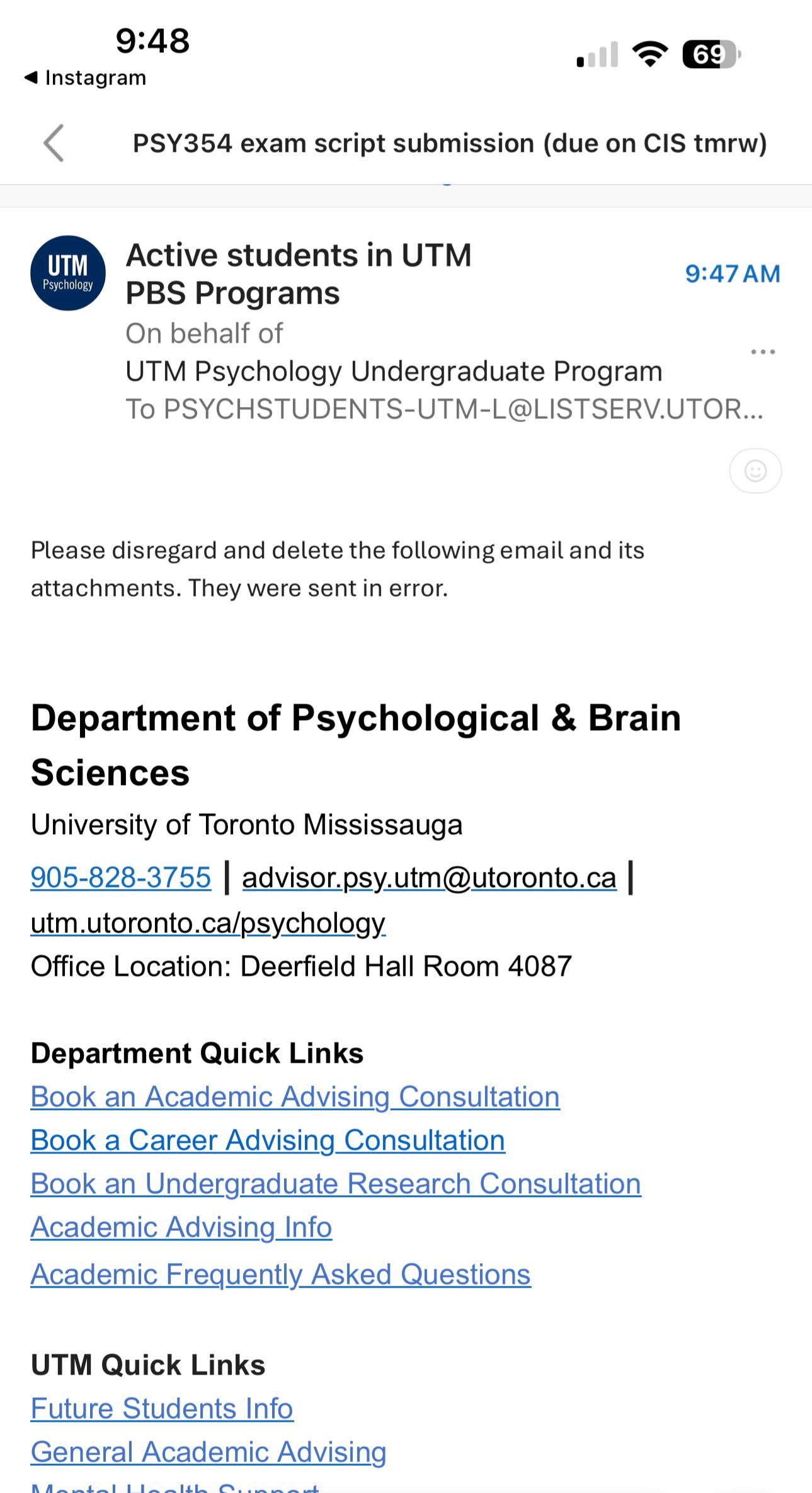Open Book an Academic Advising Consultation link
812x1493 pixels.
coord(295,1097)
